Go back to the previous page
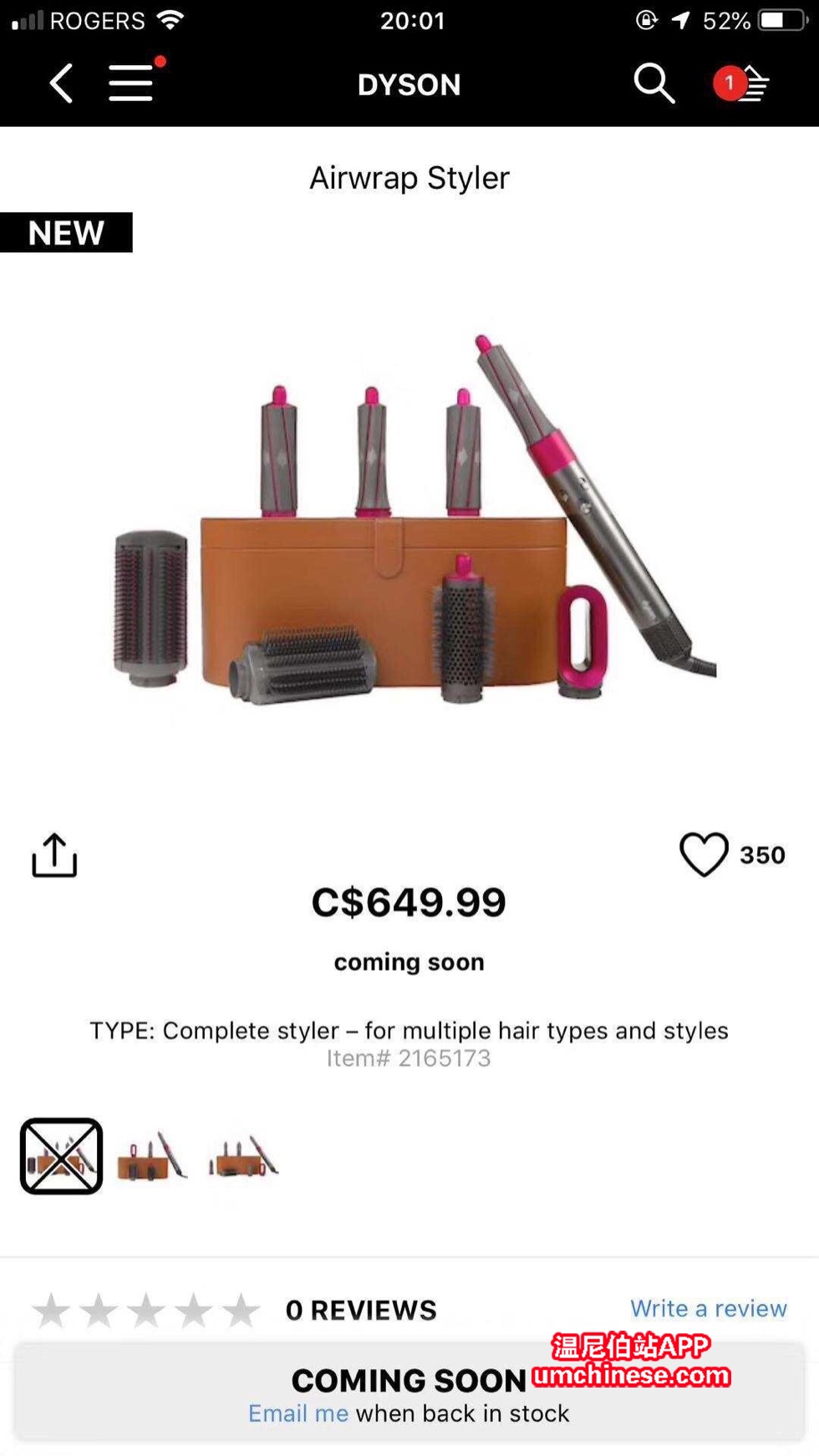Viewport: 819px width, 1456px height. coord(61,84)
